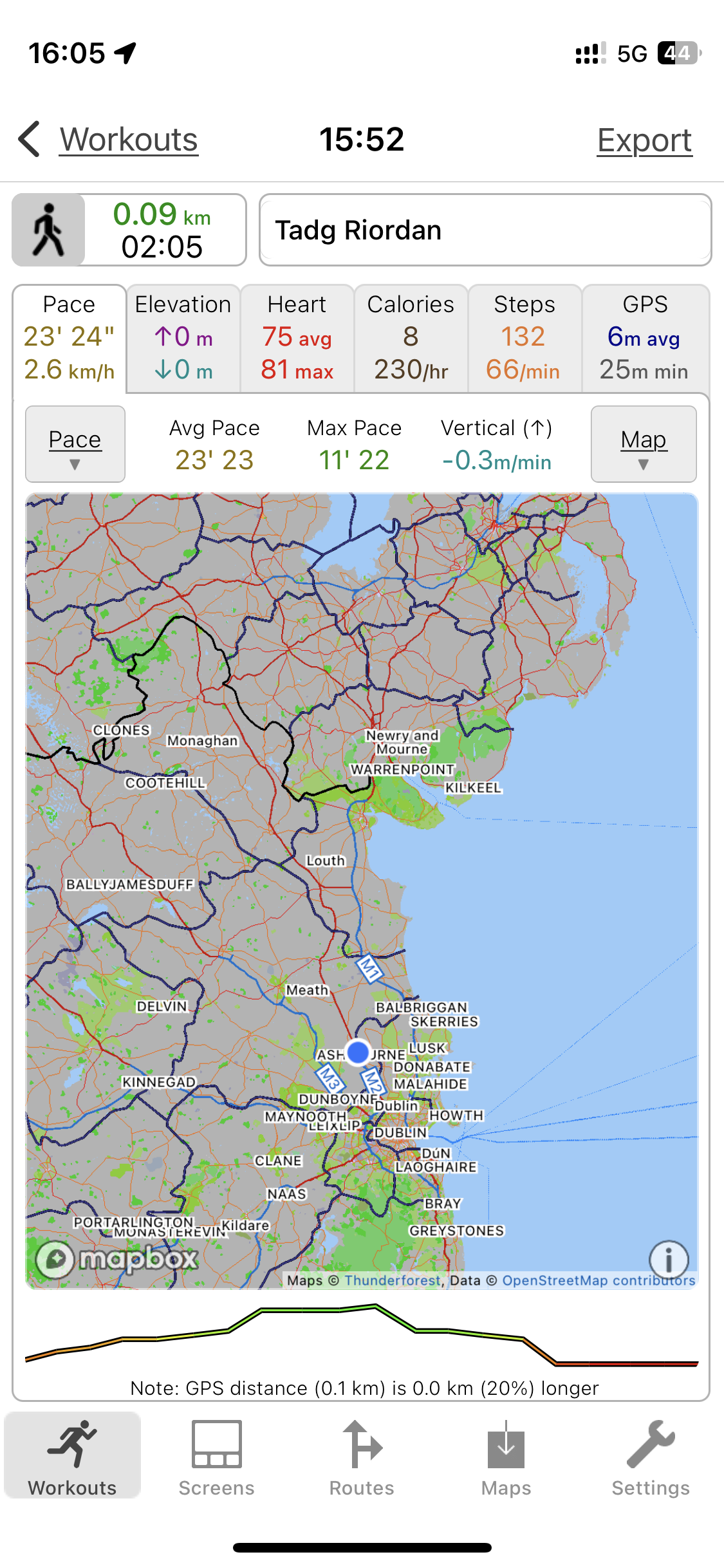Screen dimensions: 724x1568
Task: Switch to the GPS accuracy tab
Action: tap(645, 338)
